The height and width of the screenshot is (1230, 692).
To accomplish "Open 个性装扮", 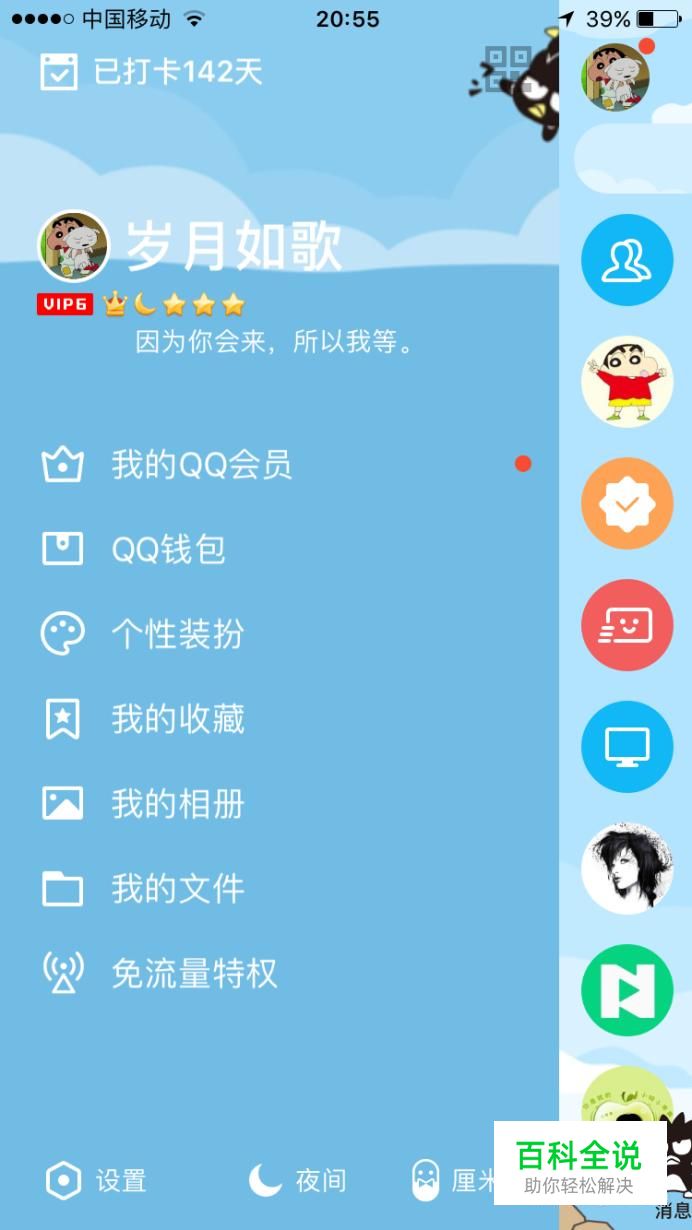I will tap(285, 634).
